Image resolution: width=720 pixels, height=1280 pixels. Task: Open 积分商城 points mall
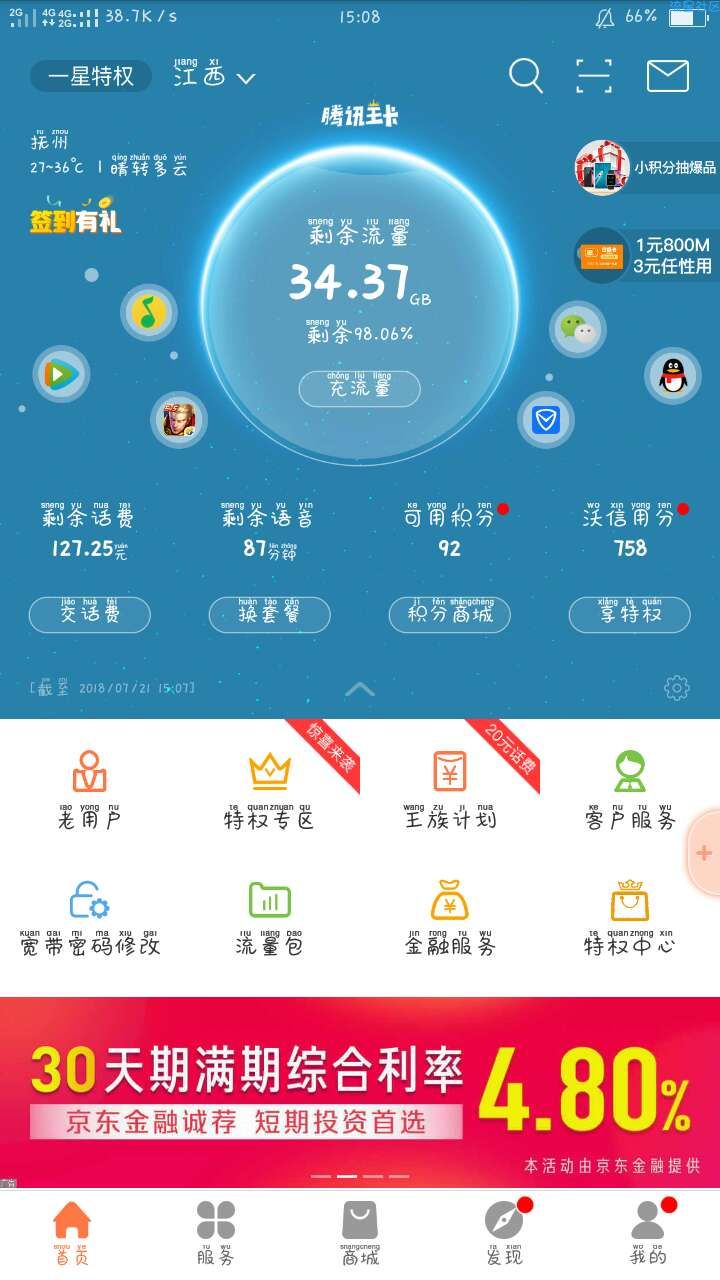click(449, 614)
